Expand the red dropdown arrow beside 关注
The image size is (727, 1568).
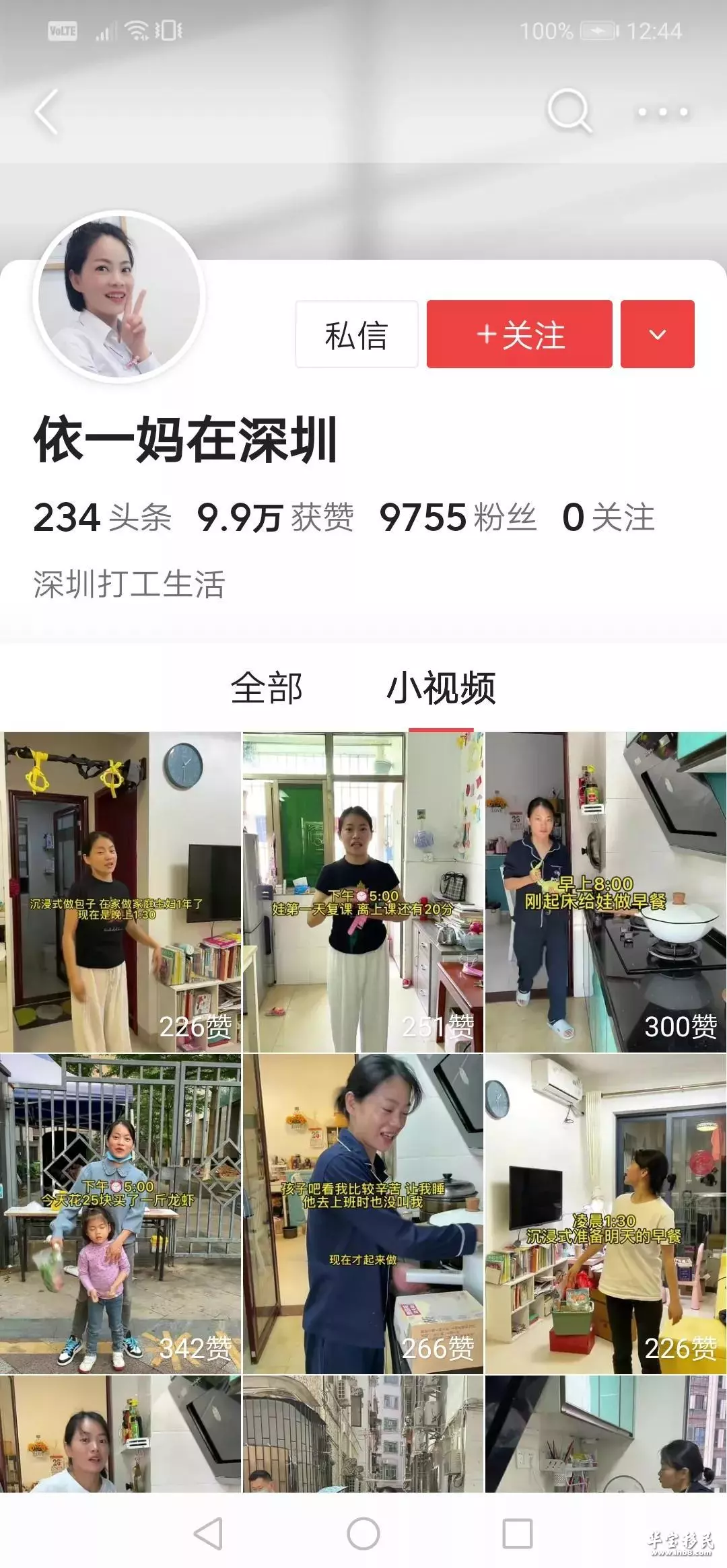coord(658,334)
